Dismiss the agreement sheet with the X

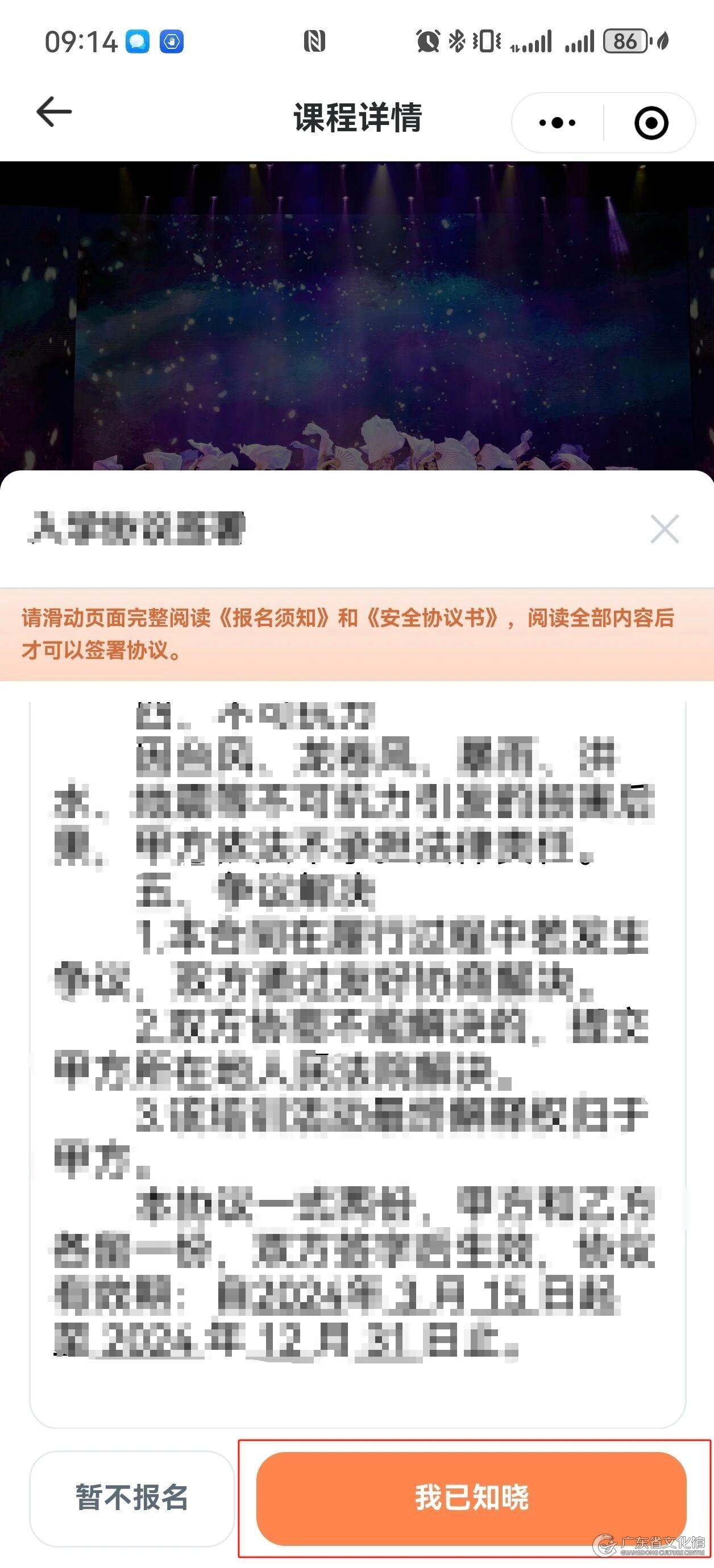click(x=664, y=528)
